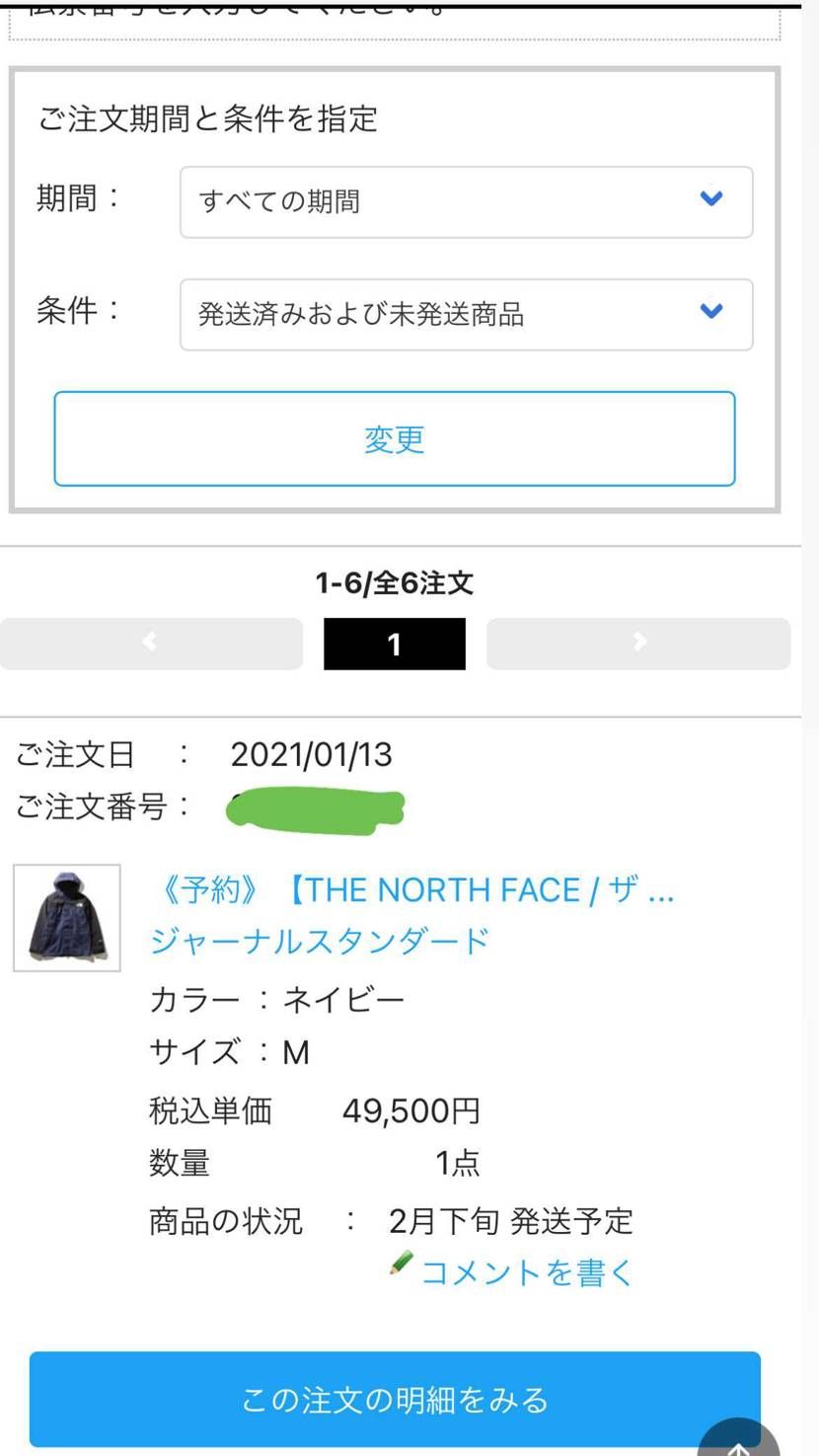
Task: Select page 1 of the orders
Action: pos(395,645)
